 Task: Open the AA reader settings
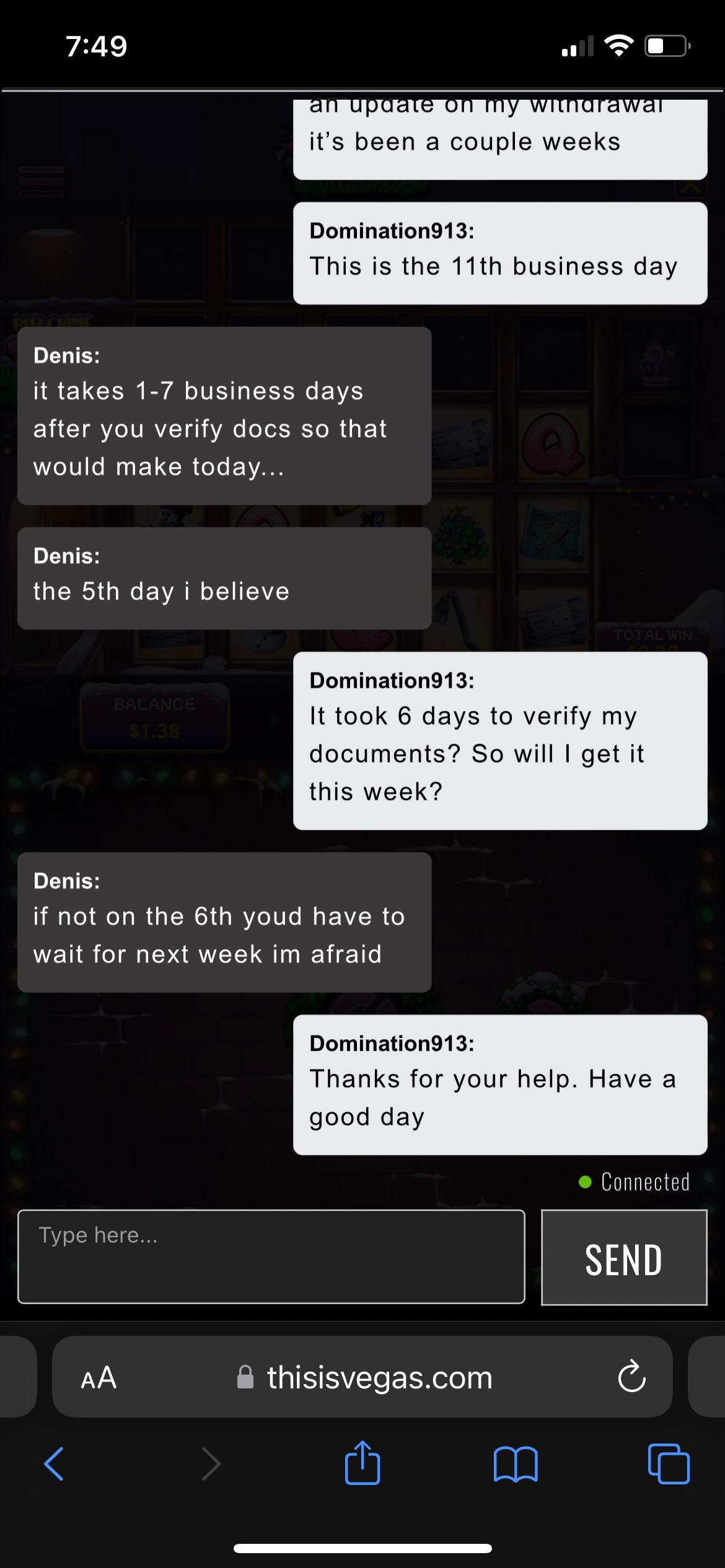click(x=99, y=1378)
